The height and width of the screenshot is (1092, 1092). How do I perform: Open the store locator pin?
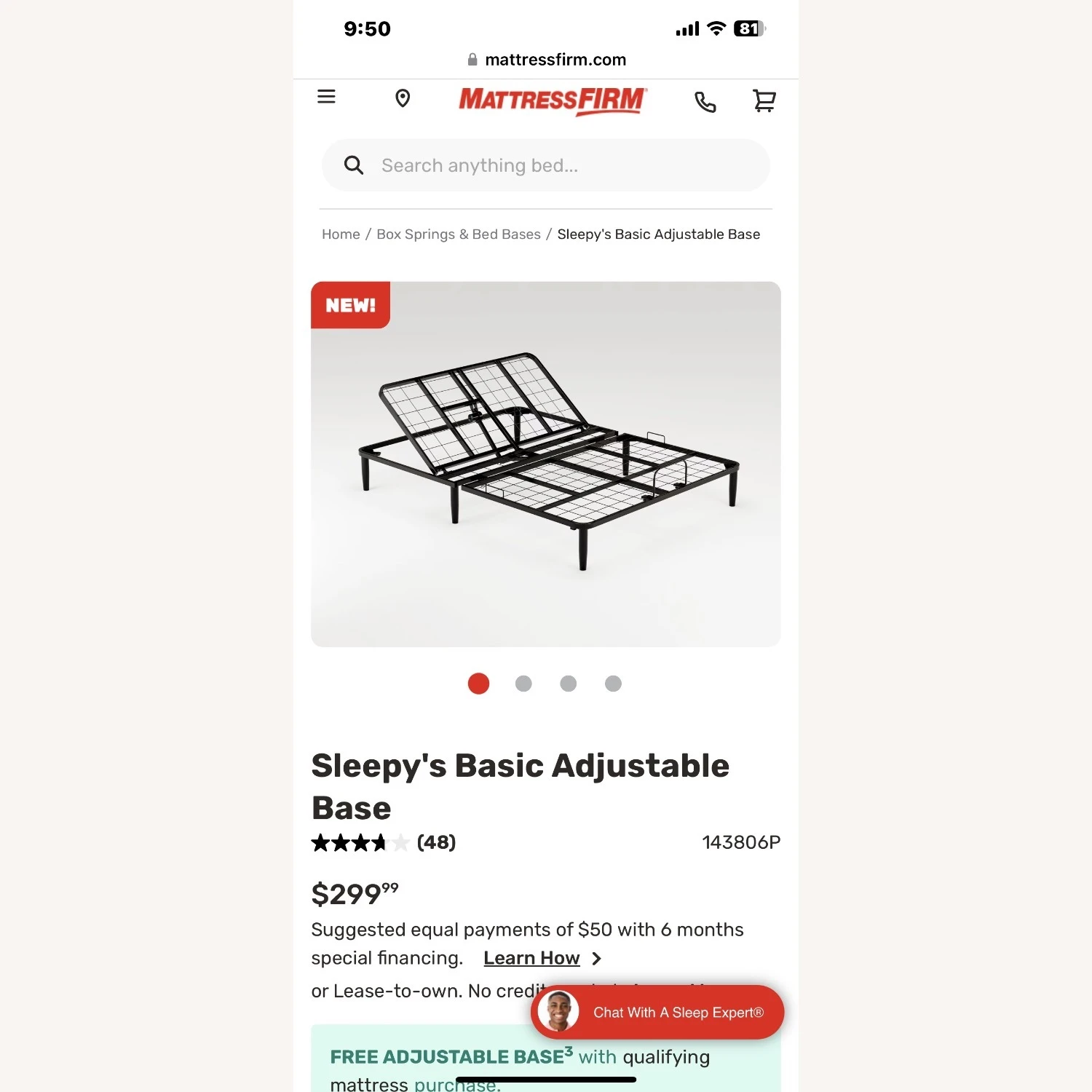click(403, 98)
